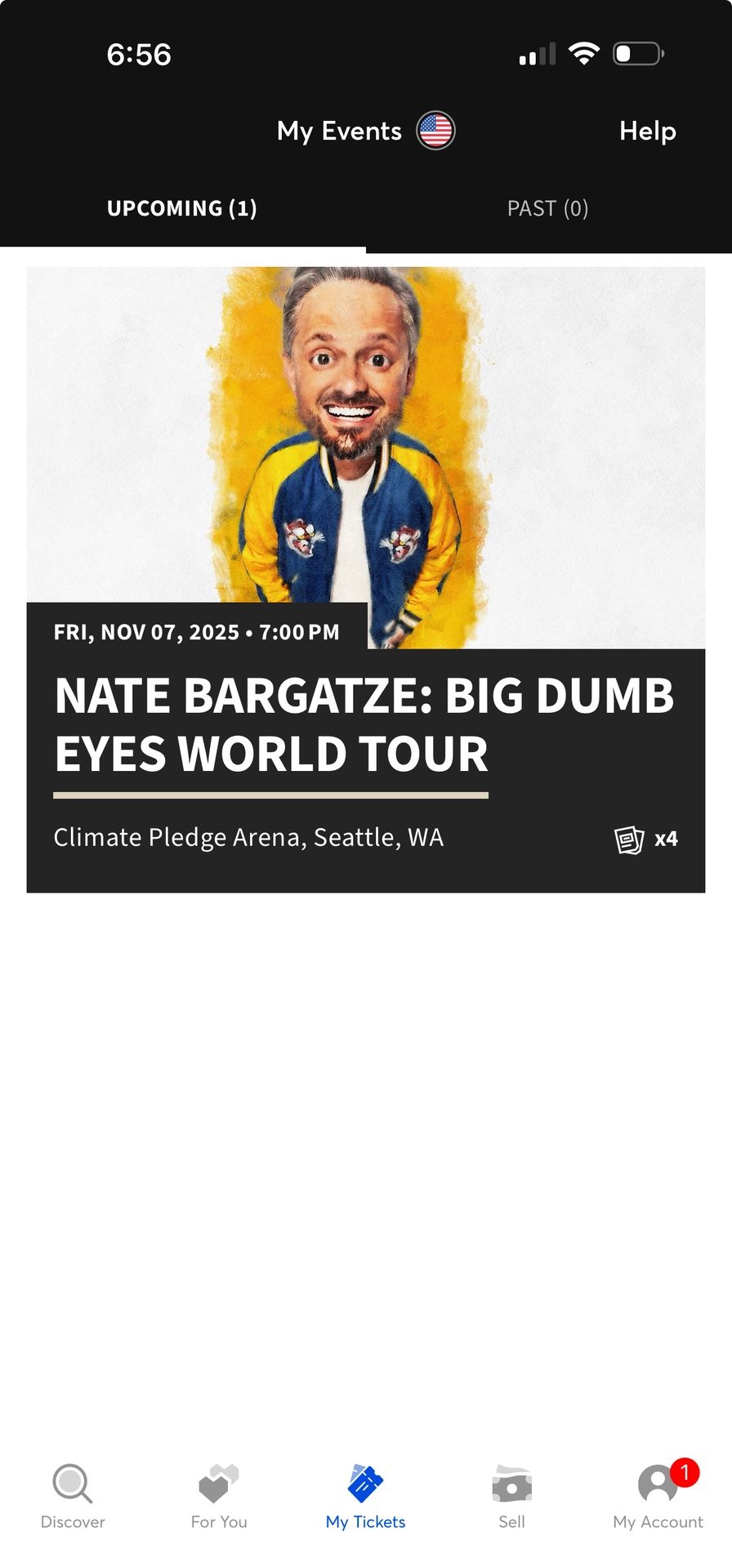Tap the My Tickets ticket icon
Image resolution: width=732 pixels, height=1568 pixels.
pyautogui.click(x=365, y=1482)
